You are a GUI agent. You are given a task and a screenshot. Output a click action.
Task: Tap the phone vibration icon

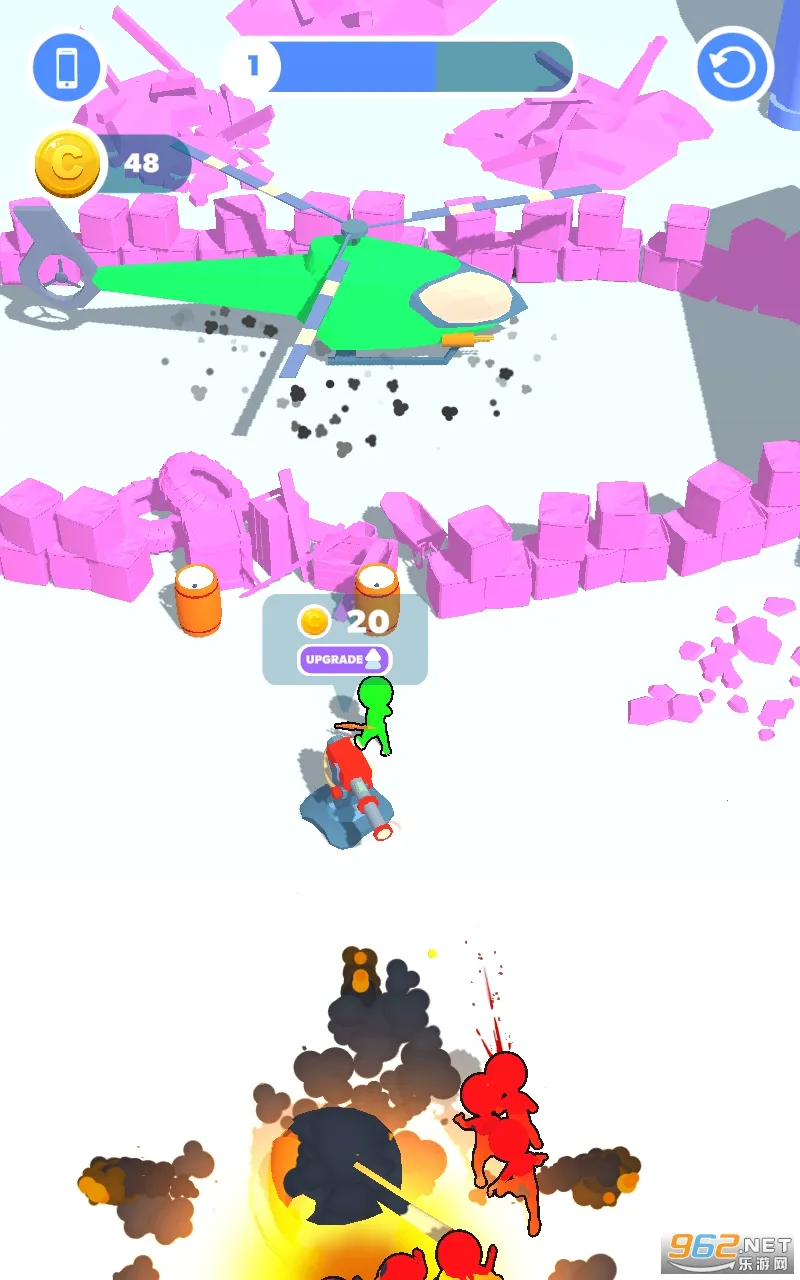(68, 67)
